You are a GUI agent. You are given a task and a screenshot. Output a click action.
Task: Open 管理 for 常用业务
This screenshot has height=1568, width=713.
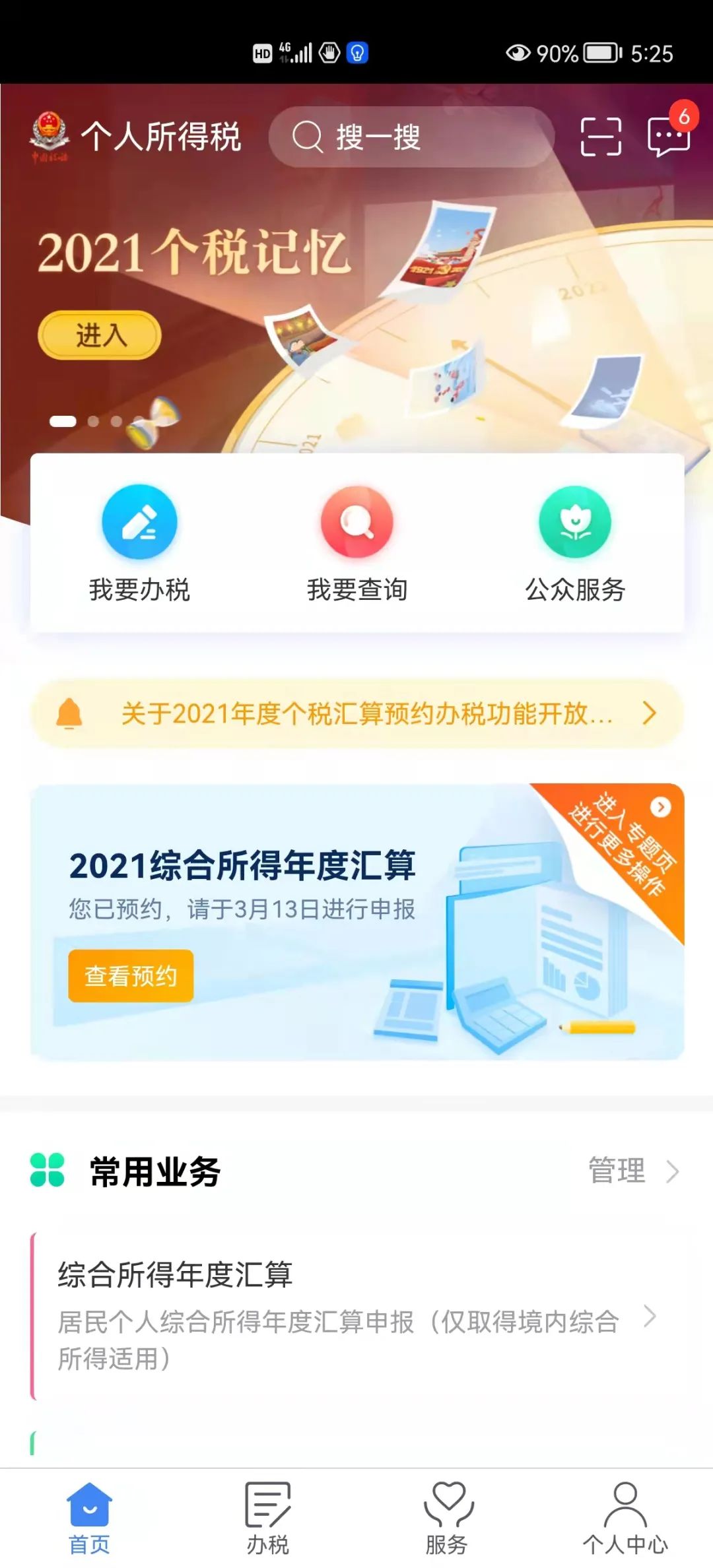point(632,1171)
